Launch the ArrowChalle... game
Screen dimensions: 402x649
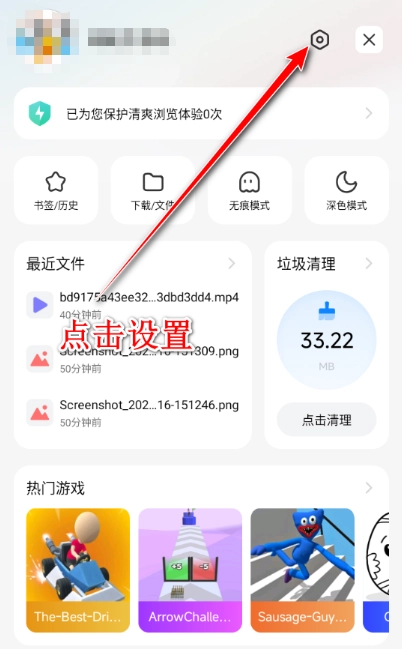pos(190,570)
